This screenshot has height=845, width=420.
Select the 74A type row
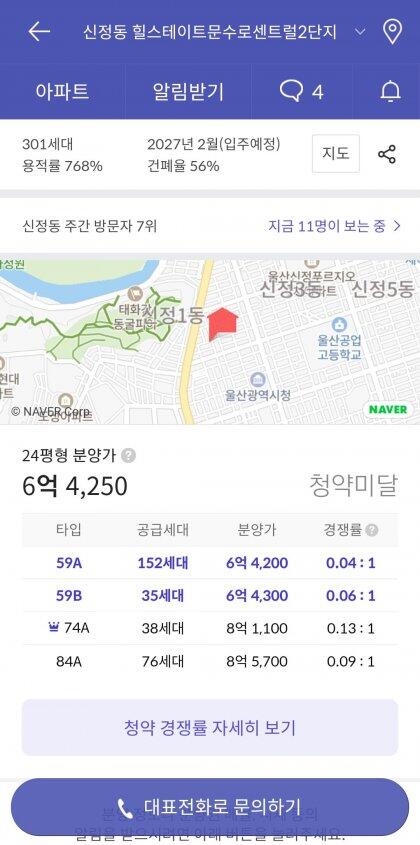click(x=210, y=628)
